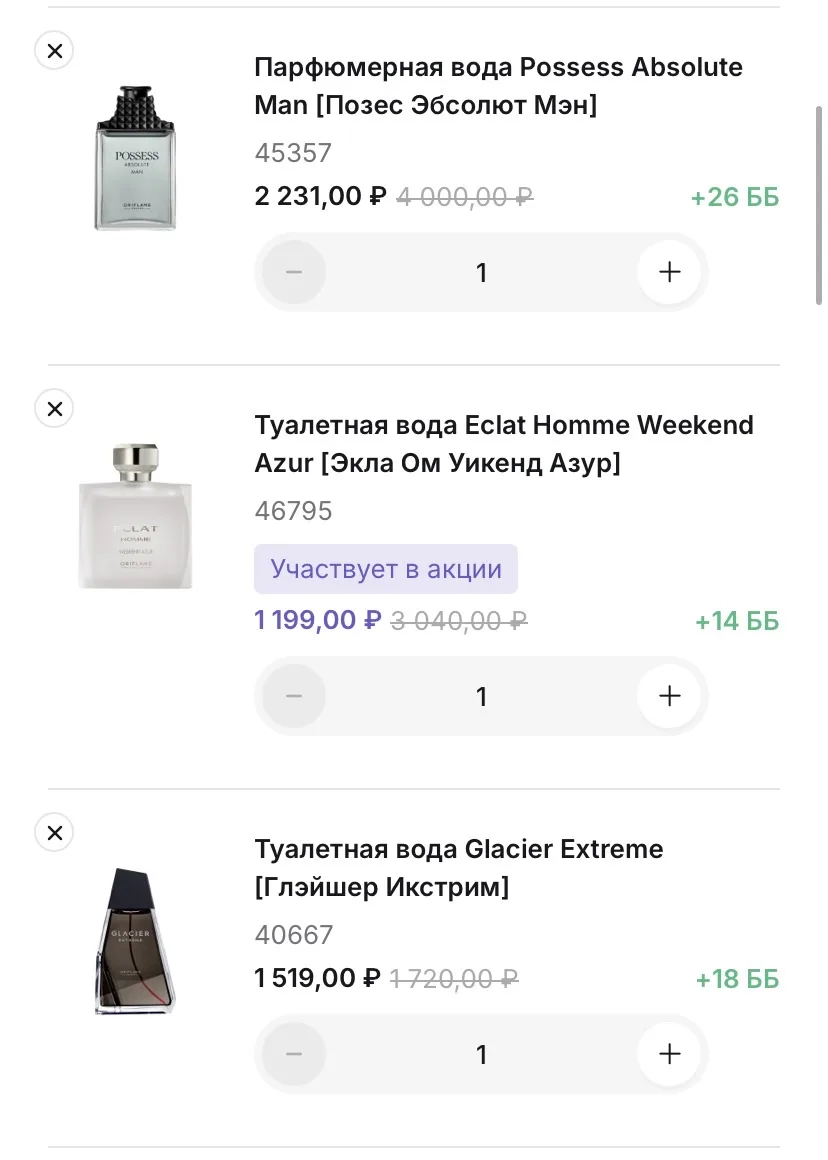
Task: Reduce quantity of Eclat Homme Weekend Azur
Action: (294, 696)
